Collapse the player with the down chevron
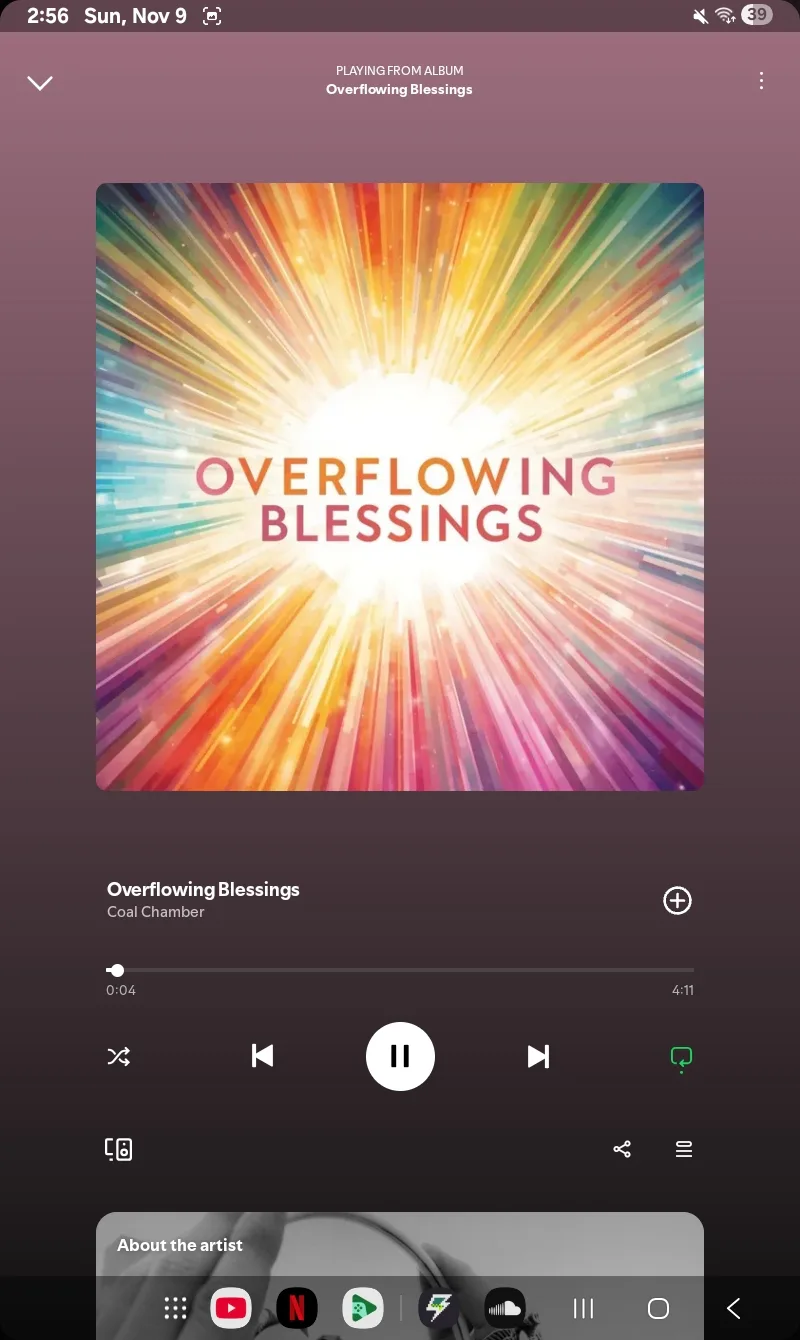Viewport: 800px width, 1340px height. coord(40,83)
